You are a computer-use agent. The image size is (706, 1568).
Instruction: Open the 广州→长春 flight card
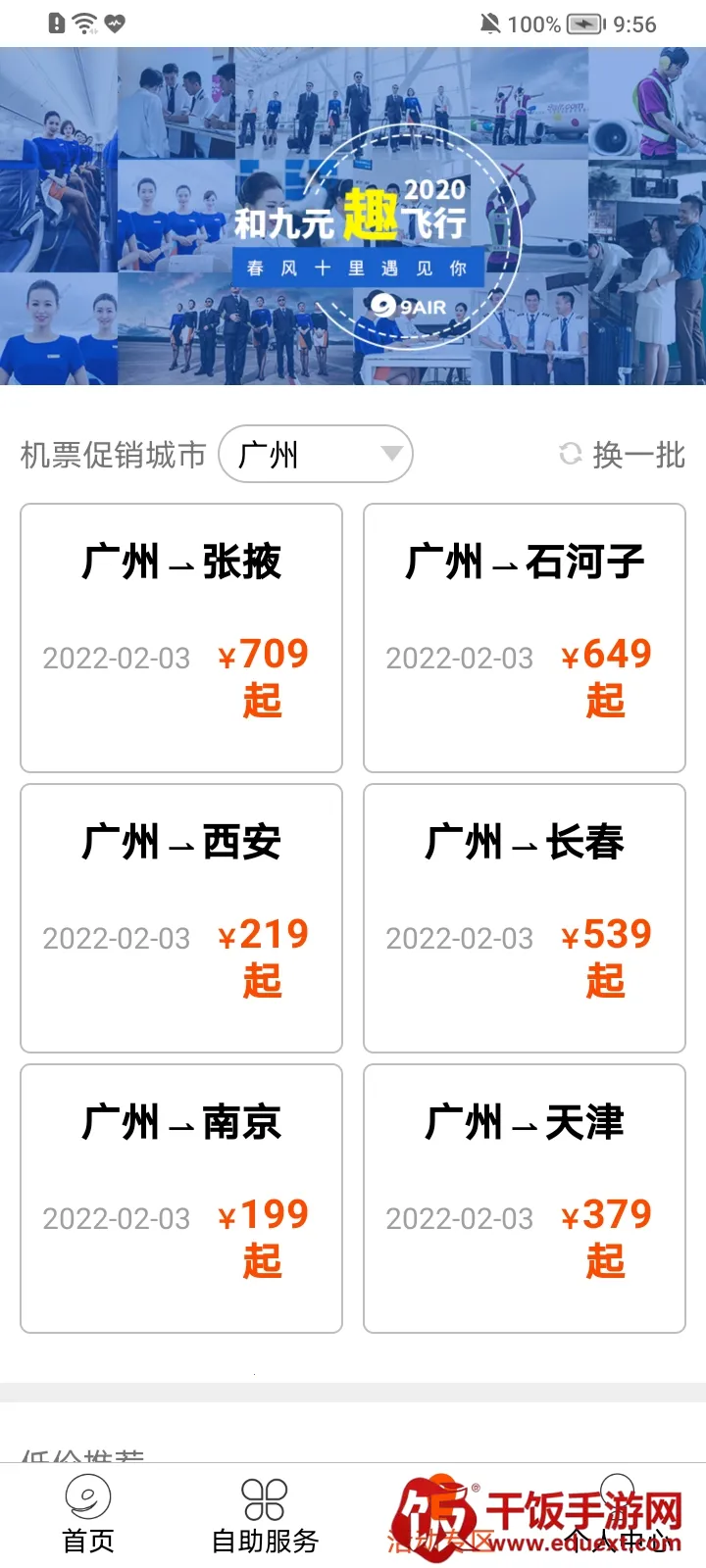[x=525, y=918]
